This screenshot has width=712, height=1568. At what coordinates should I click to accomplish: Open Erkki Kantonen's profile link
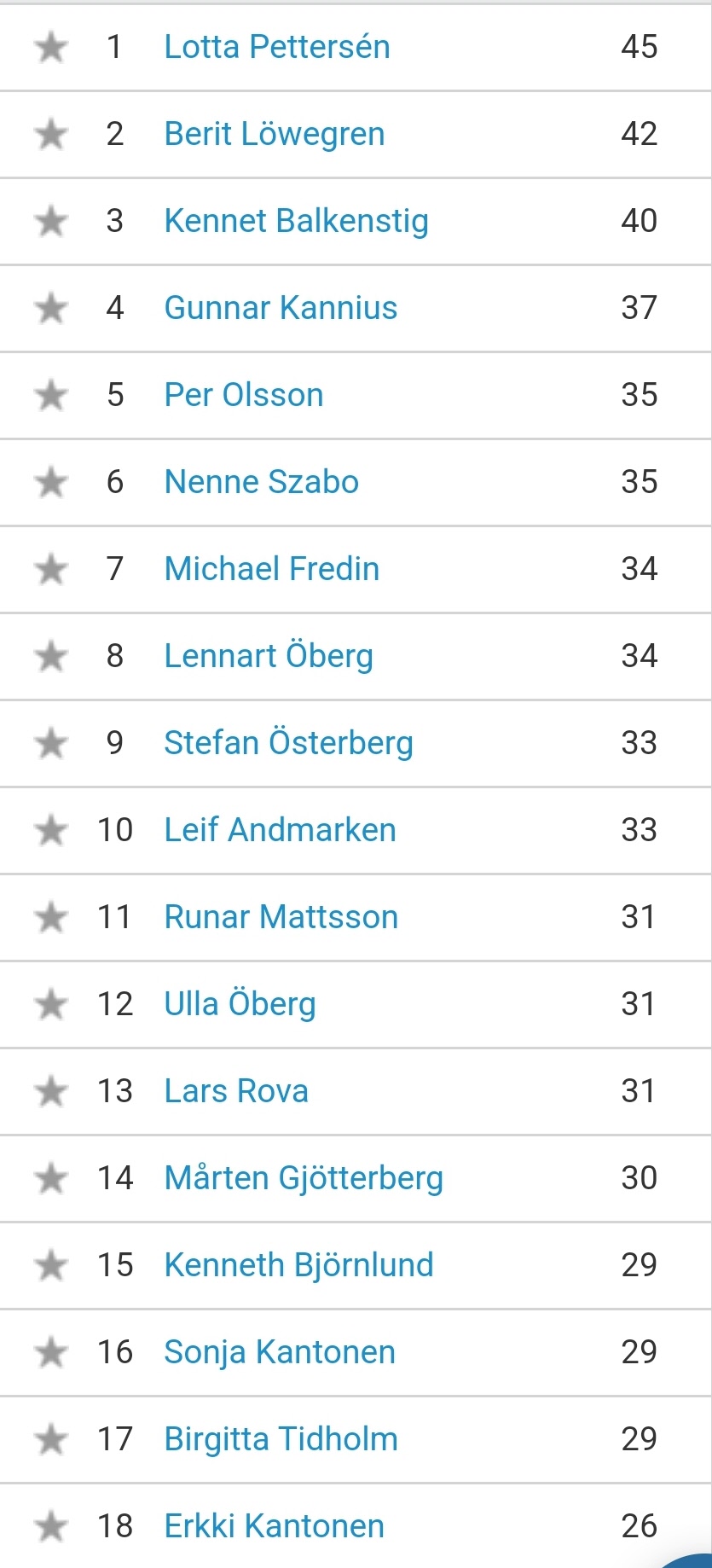275,1526
